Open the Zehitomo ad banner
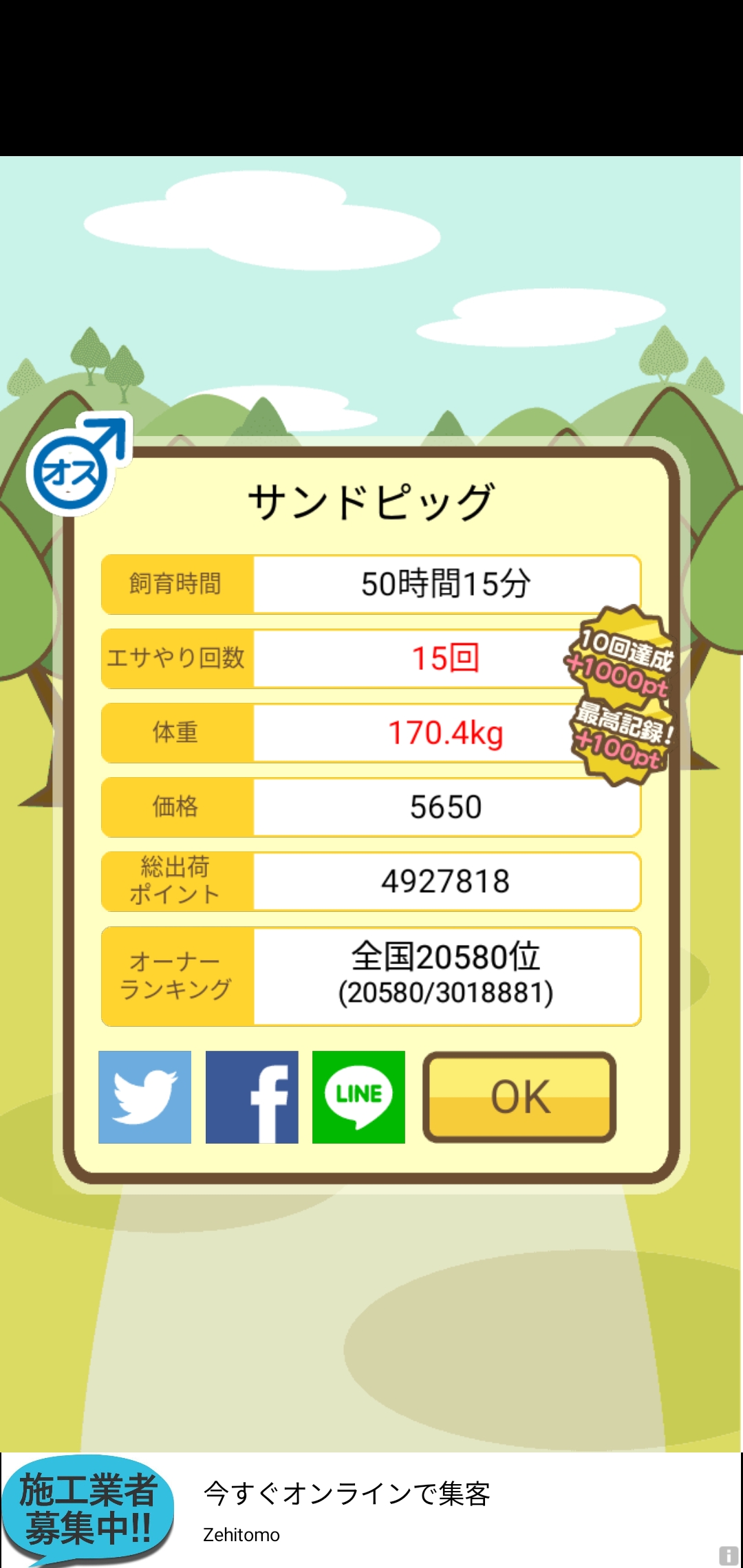 coord(371,1510)
